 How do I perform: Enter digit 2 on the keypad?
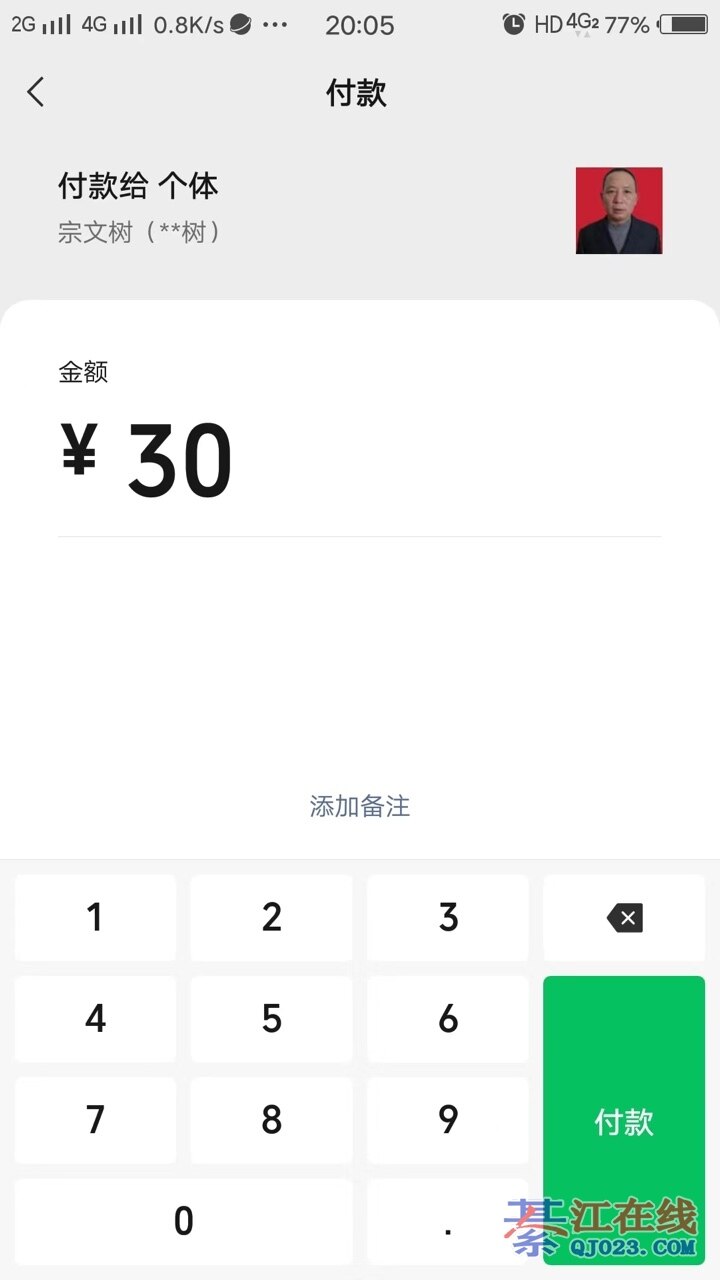(x=271, y=918)
